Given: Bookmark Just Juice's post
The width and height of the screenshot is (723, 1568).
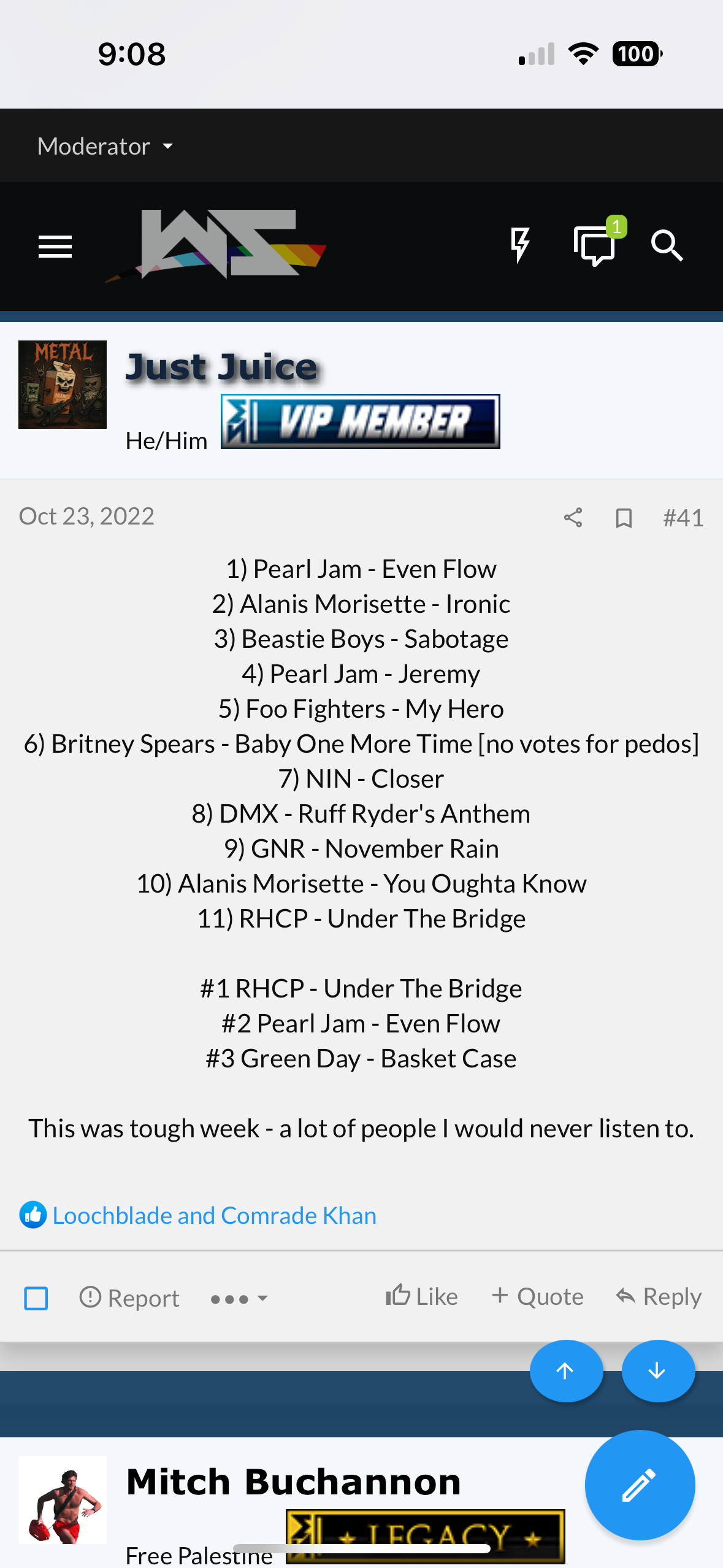Looking at the screenshot, I should tap(624, 518).
